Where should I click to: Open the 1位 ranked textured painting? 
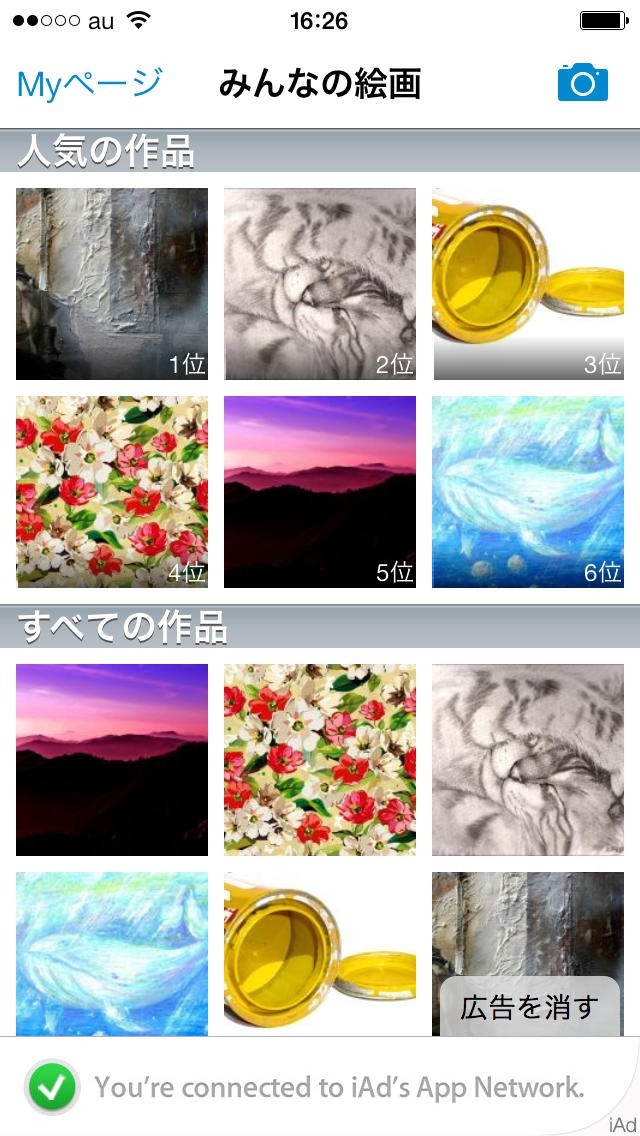tap(112, 284)
